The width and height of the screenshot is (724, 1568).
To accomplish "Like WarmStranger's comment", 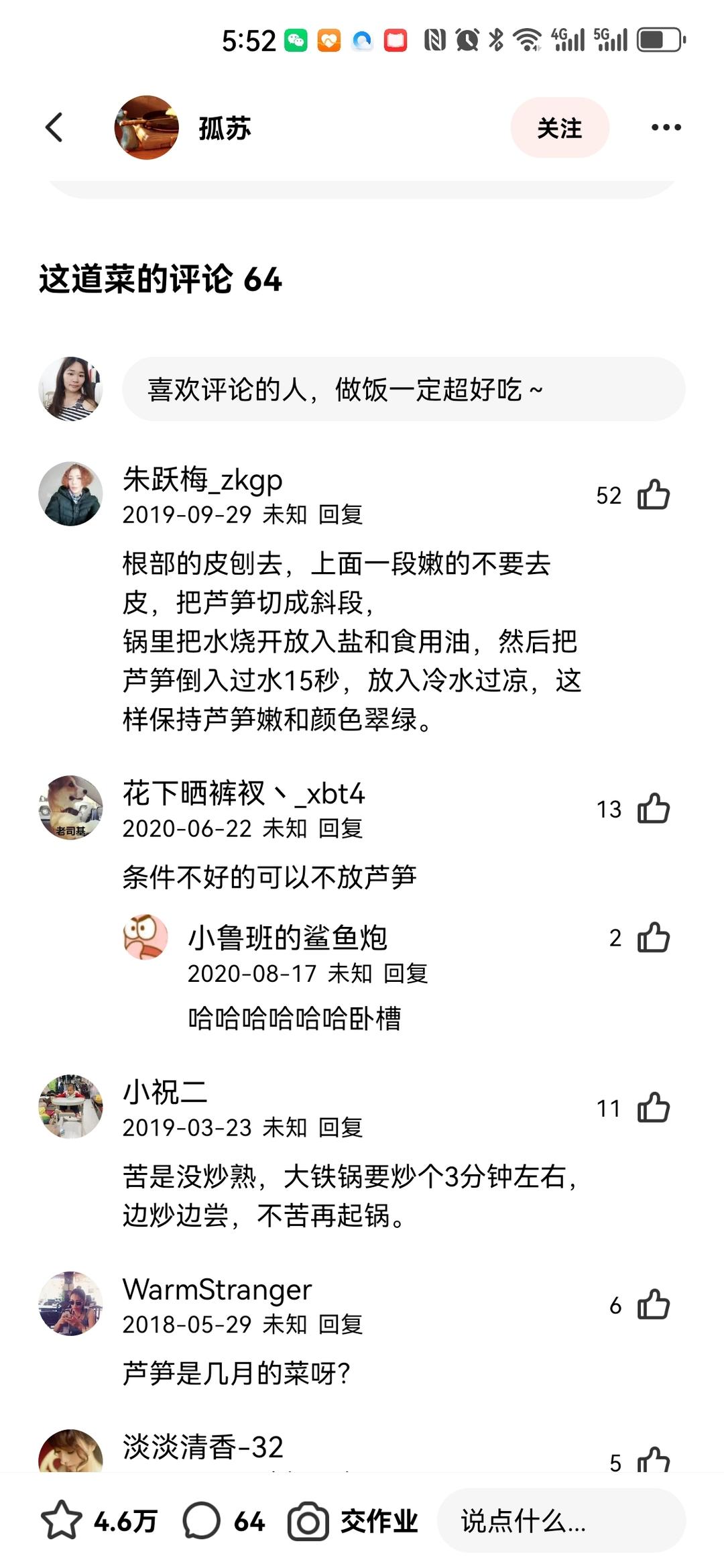I will point(653,1304).
